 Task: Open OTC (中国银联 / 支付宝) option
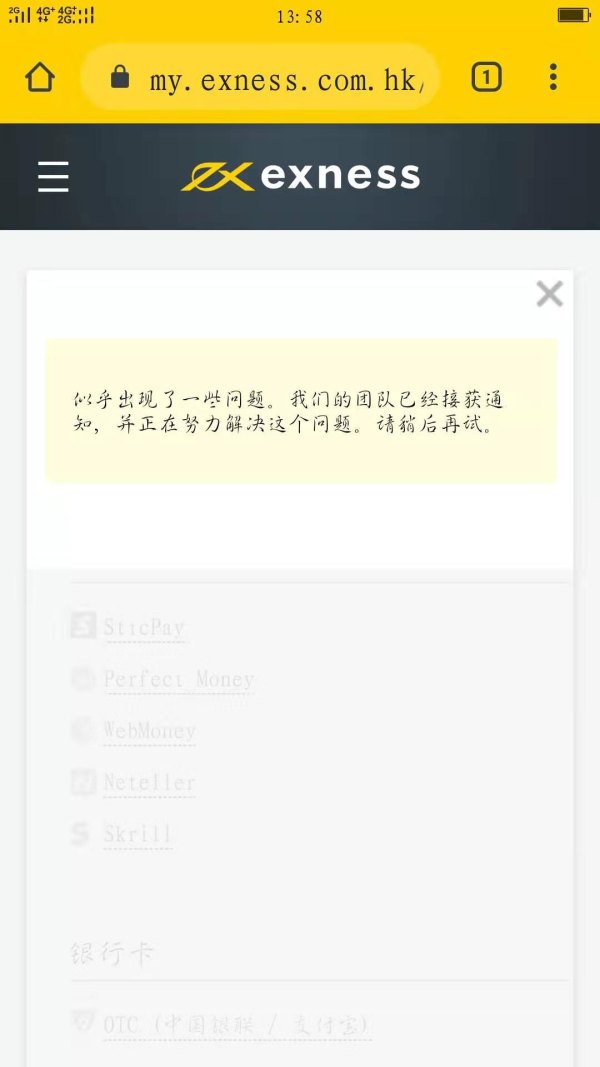coord(237,1025)
